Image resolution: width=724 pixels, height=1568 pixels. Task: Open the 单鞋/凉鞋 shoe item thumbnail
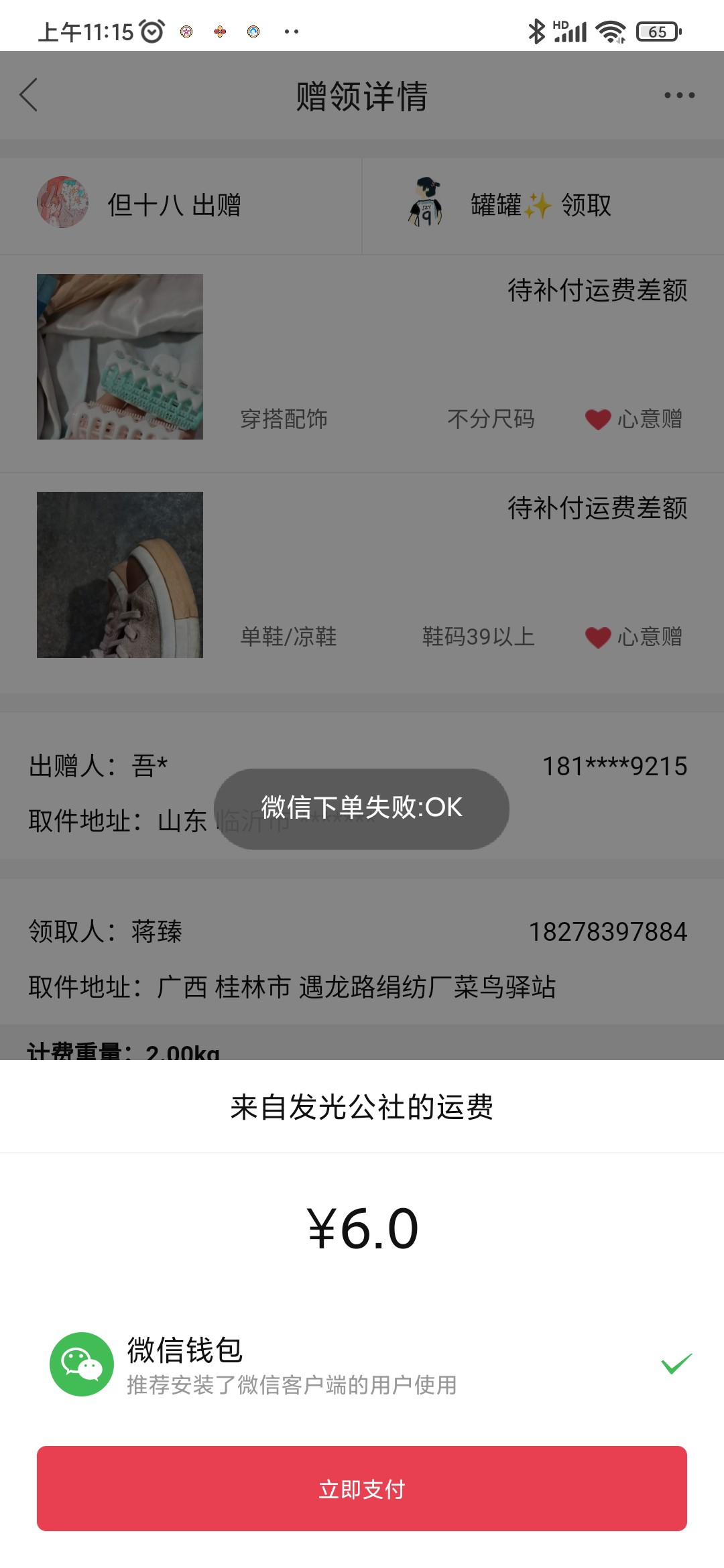[x=120, y=575]
